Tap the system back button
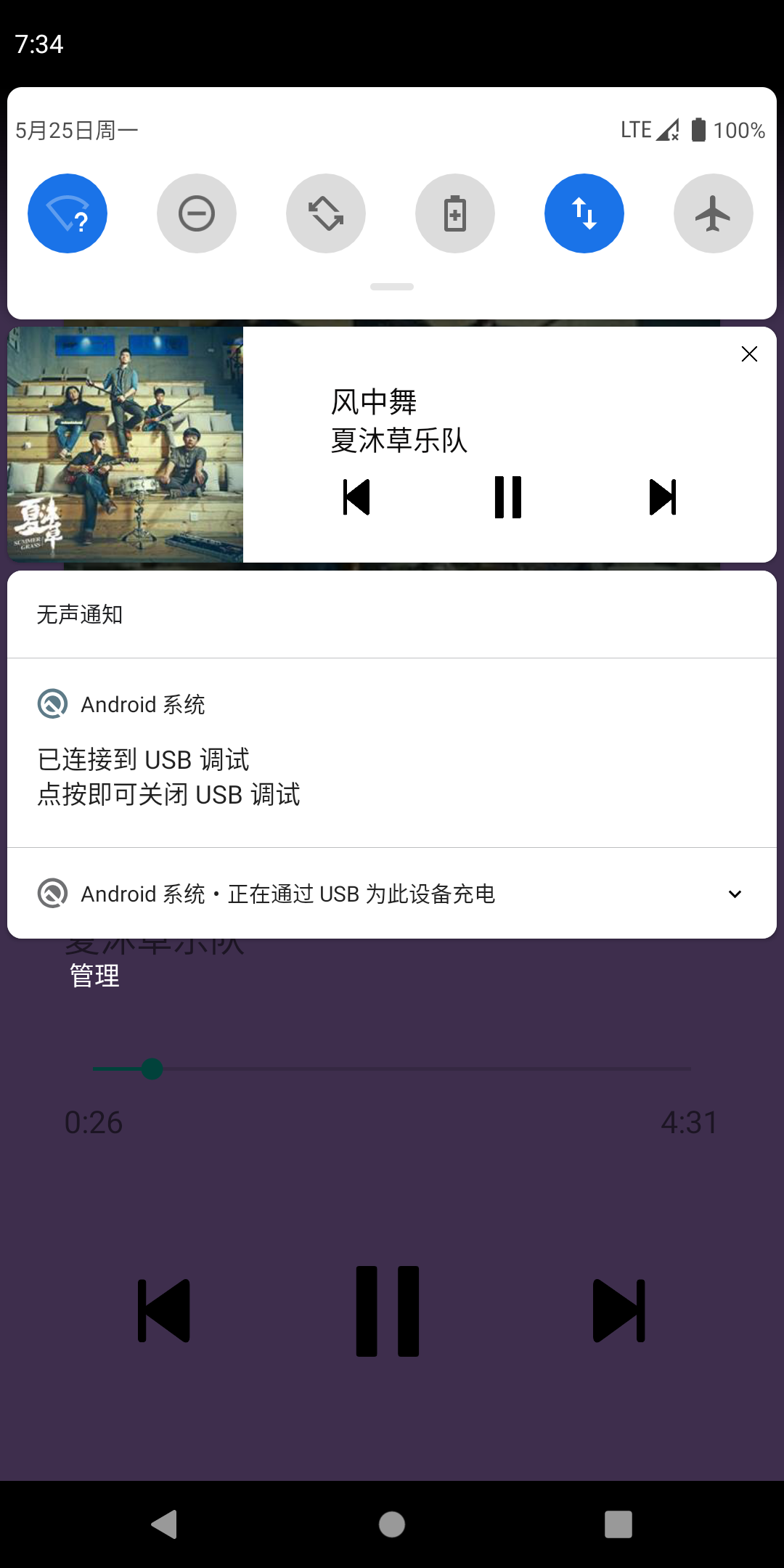Viewport: 784px width, 1568px height. (165, 1524)
